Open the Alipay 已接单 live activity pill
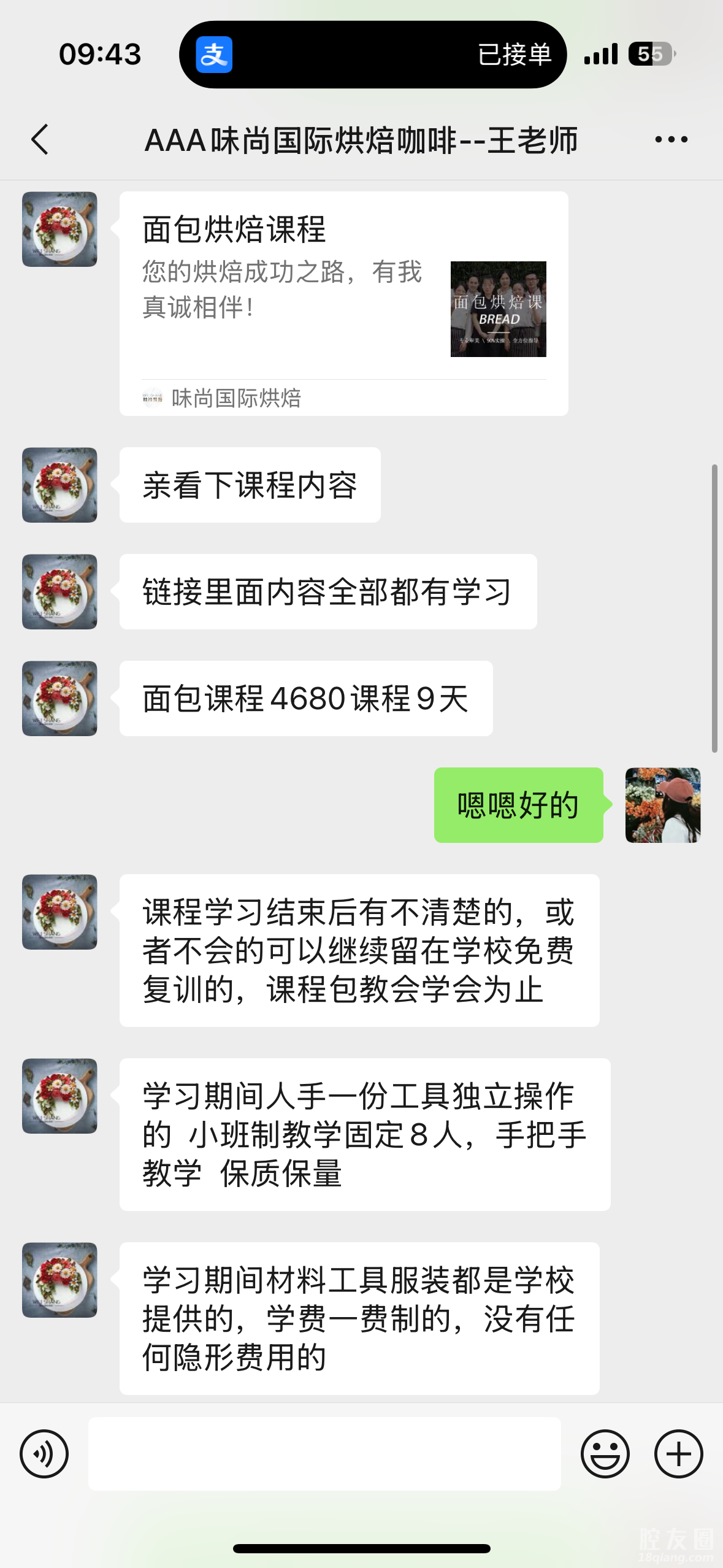The height and width of the screenshot is (1568, 723). coord(372,55)
